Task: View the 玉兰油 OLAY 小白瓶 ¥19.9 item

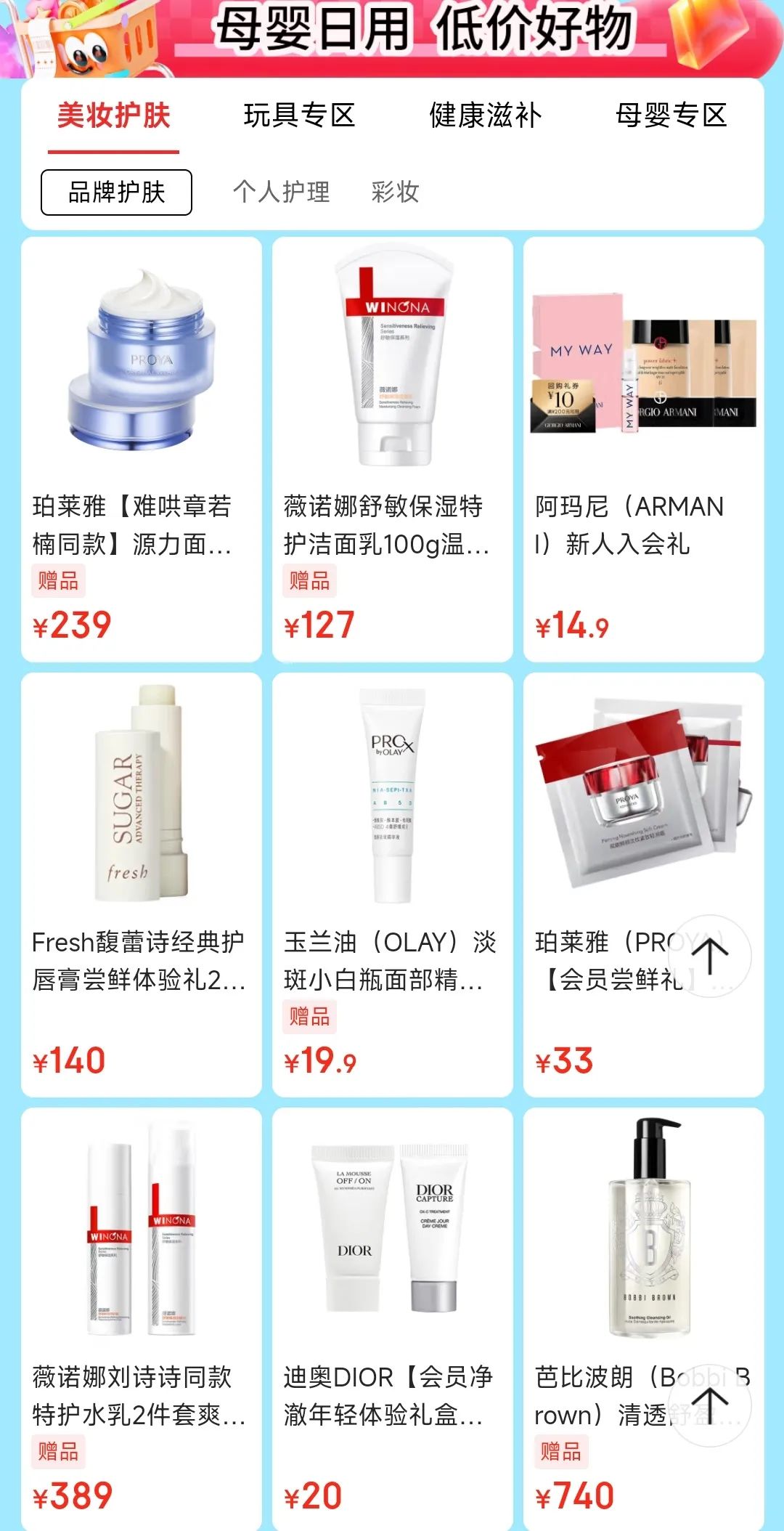Action: (x=393, y=885)
